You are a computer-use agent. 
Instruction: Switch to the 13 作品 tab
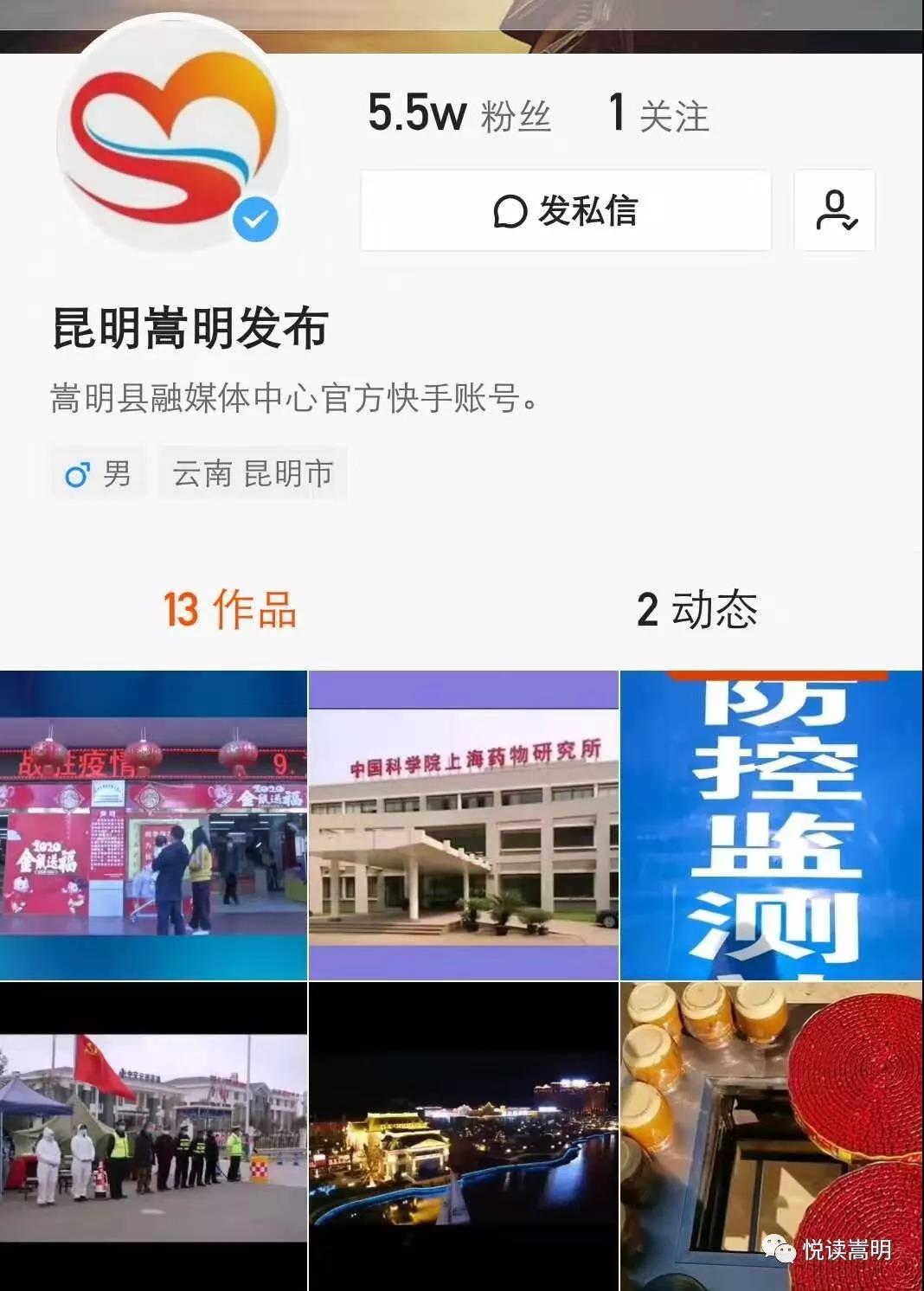pyautogui.click(x=230, y=609)
